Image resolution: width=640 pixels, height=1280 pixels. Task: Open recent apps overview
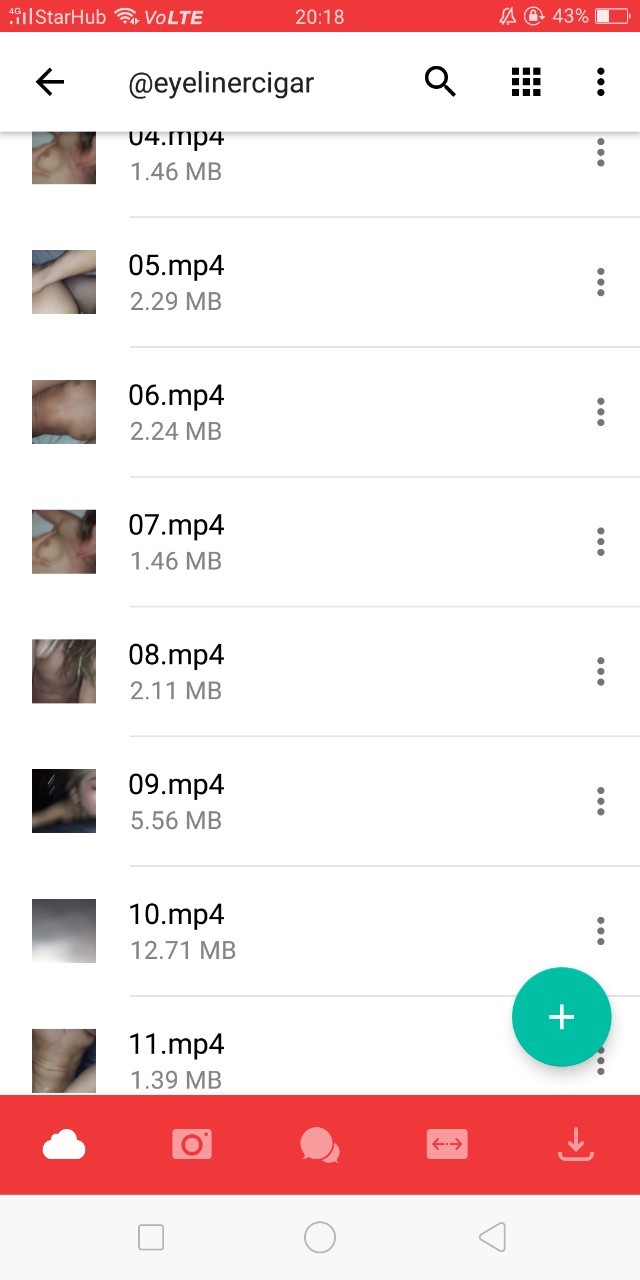(151, 1238)
